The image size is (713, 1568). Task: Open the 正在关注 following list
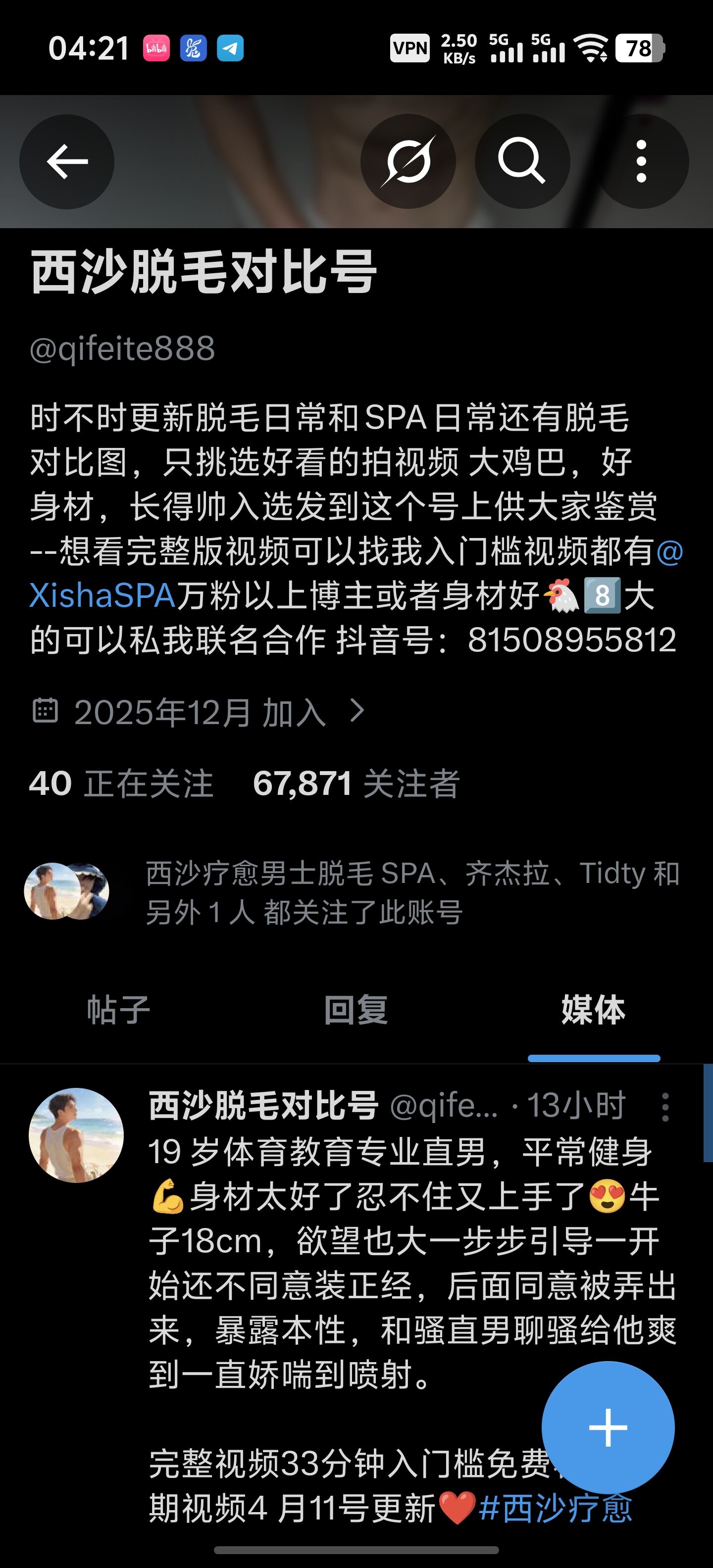(x=121, y=784)
